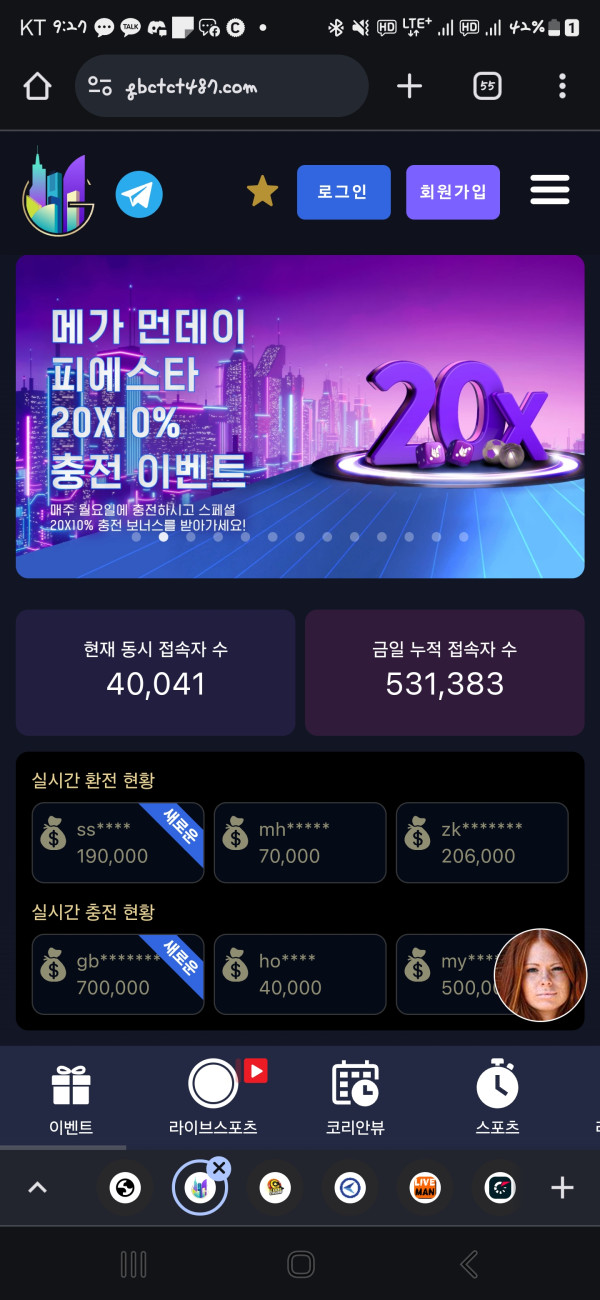The width and height of the screenshot is (600, 1300).
Task: Open the Telegram channel icon
Action: click(x=139, y=194)
